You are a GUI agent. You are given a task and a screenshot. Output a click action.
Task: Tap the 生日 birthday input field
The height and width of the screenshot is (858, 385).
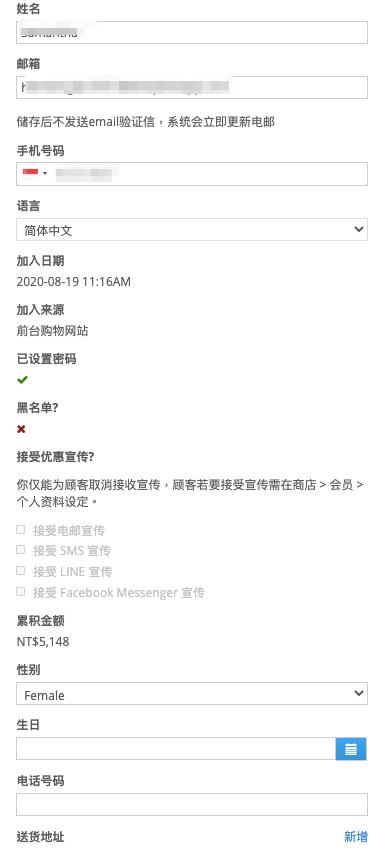click(176, 749)
